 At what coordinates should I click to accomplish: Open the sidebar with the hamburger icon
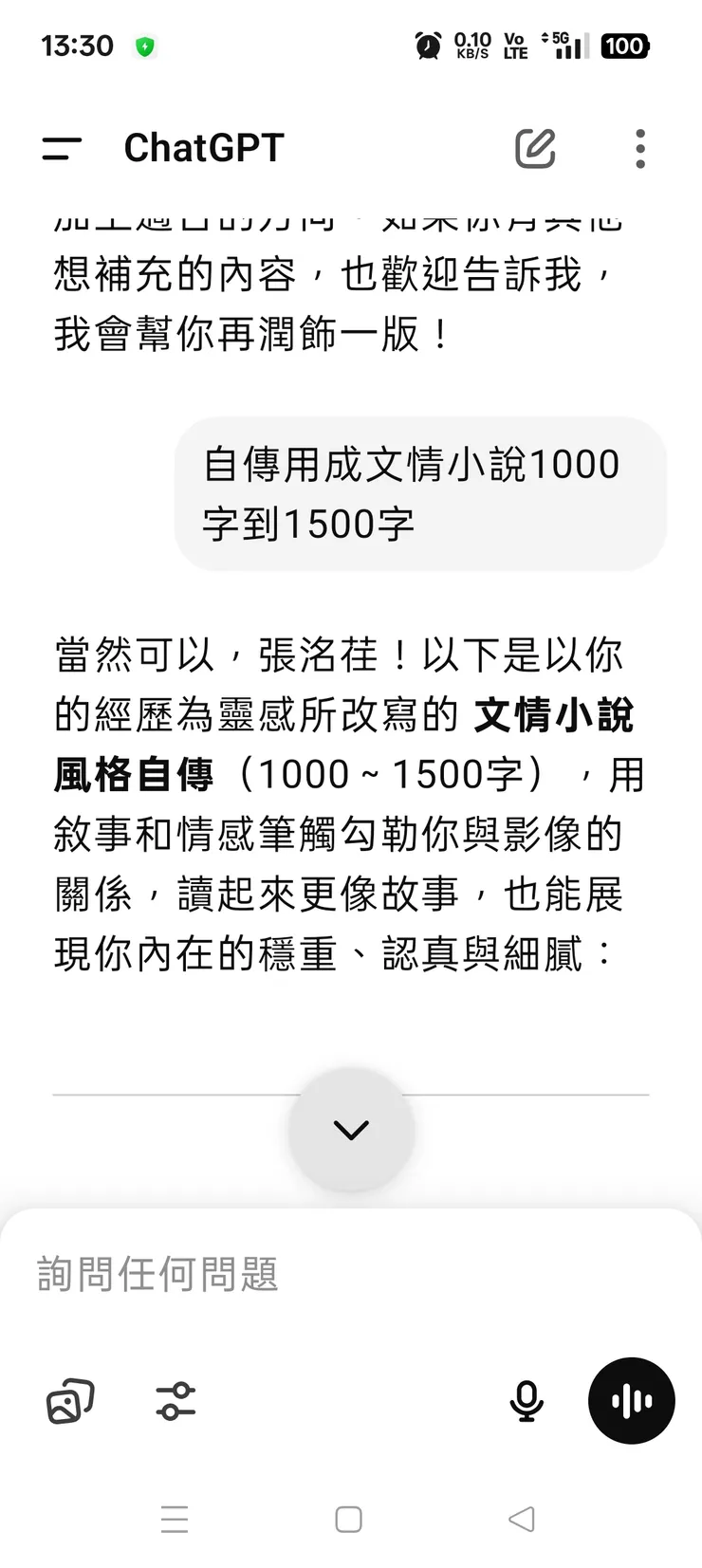tap(61, 148)
